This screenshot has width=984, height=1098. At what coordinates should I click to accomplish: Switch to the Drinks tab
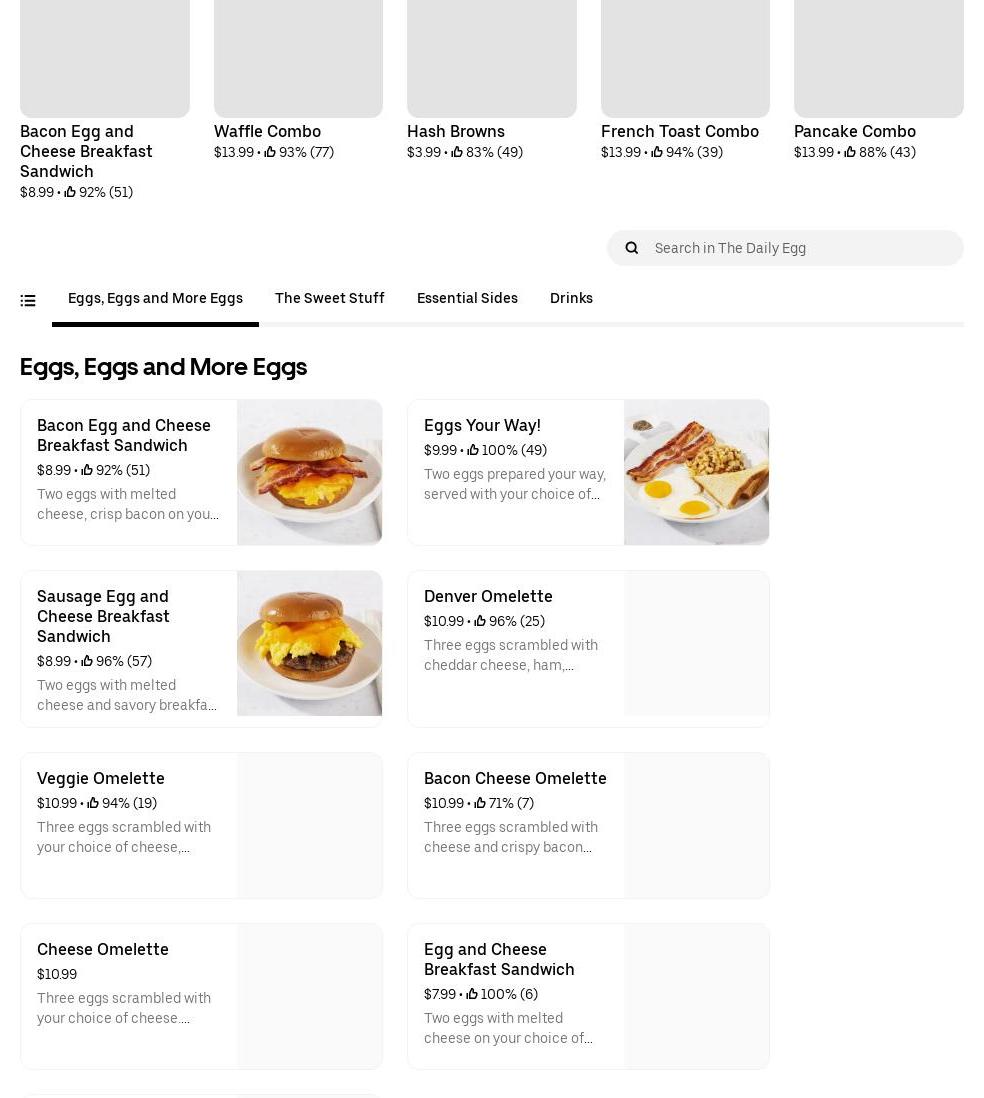click(x=571, y=298)
